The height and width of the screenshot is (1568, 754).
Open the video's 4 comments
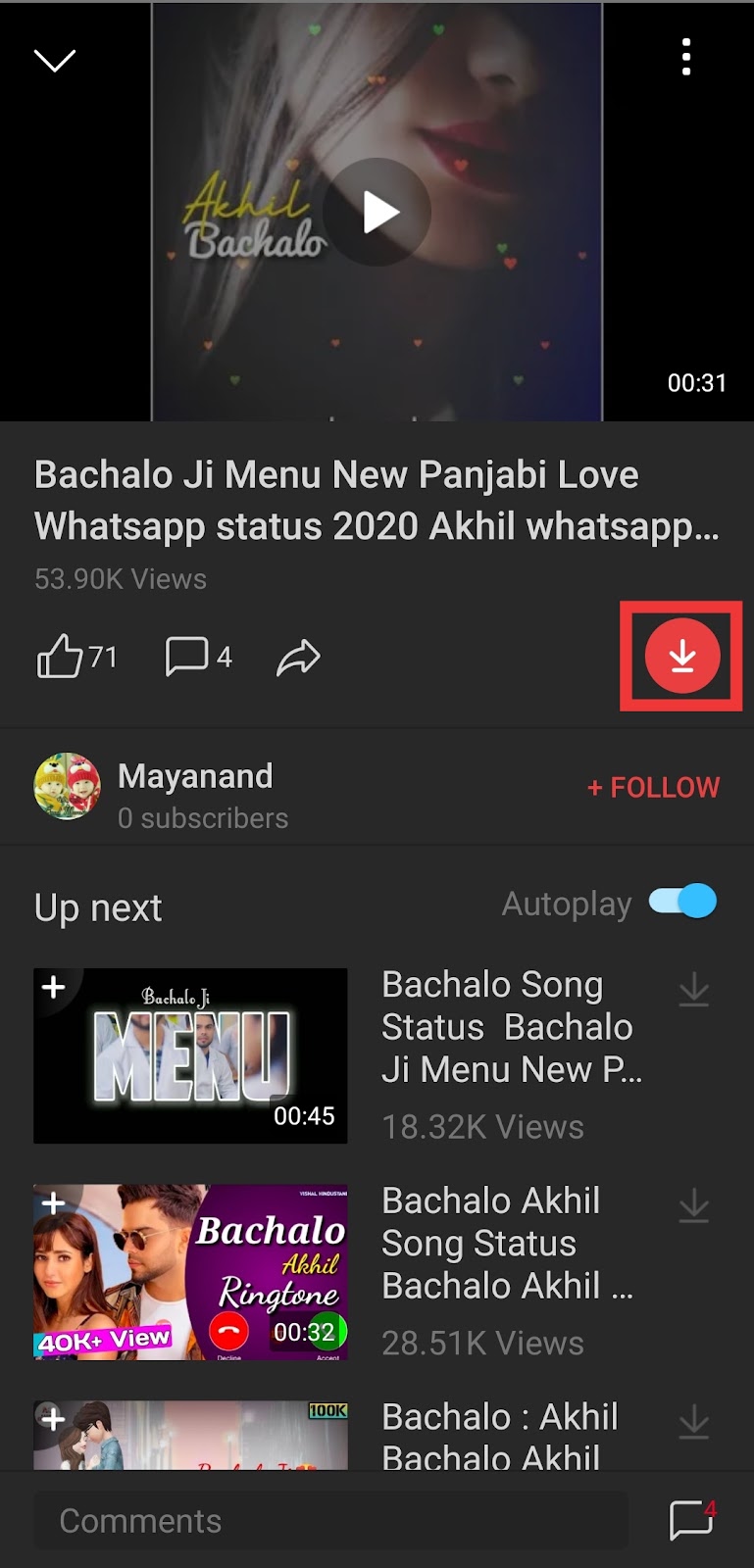pos(188,657)
